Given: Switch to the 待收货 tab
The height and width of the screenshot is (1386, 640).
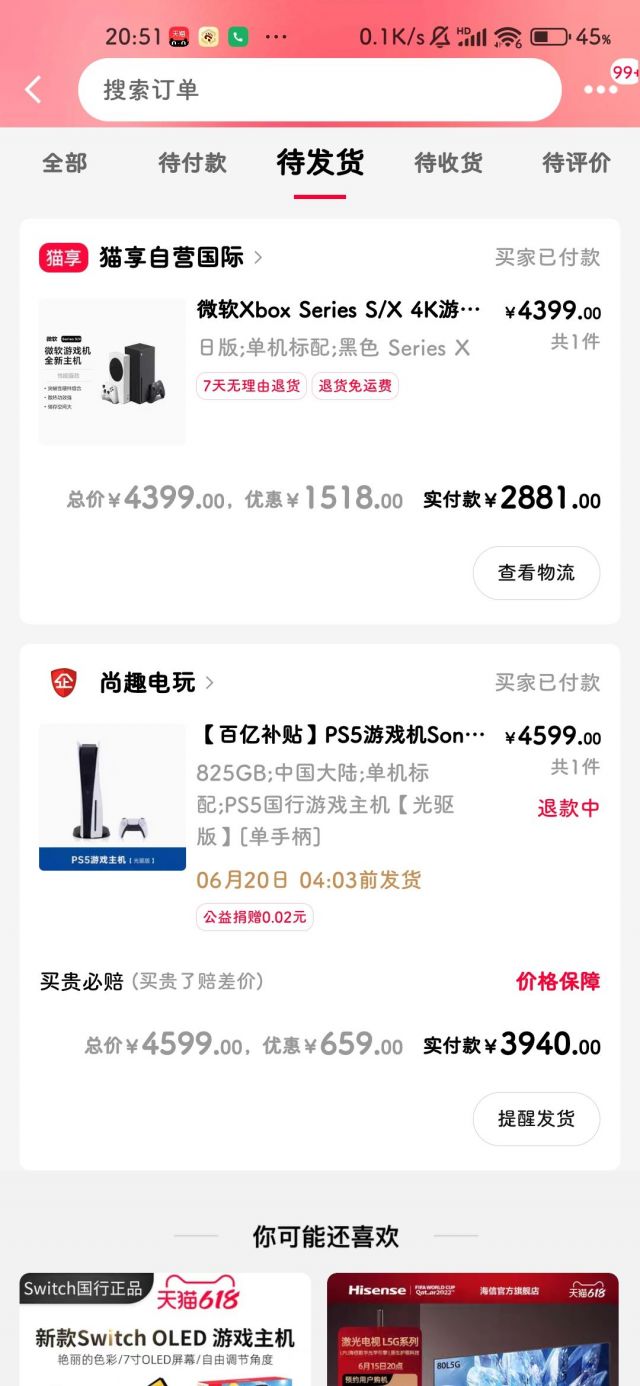Looking at the screenshot, I should 448,163.
